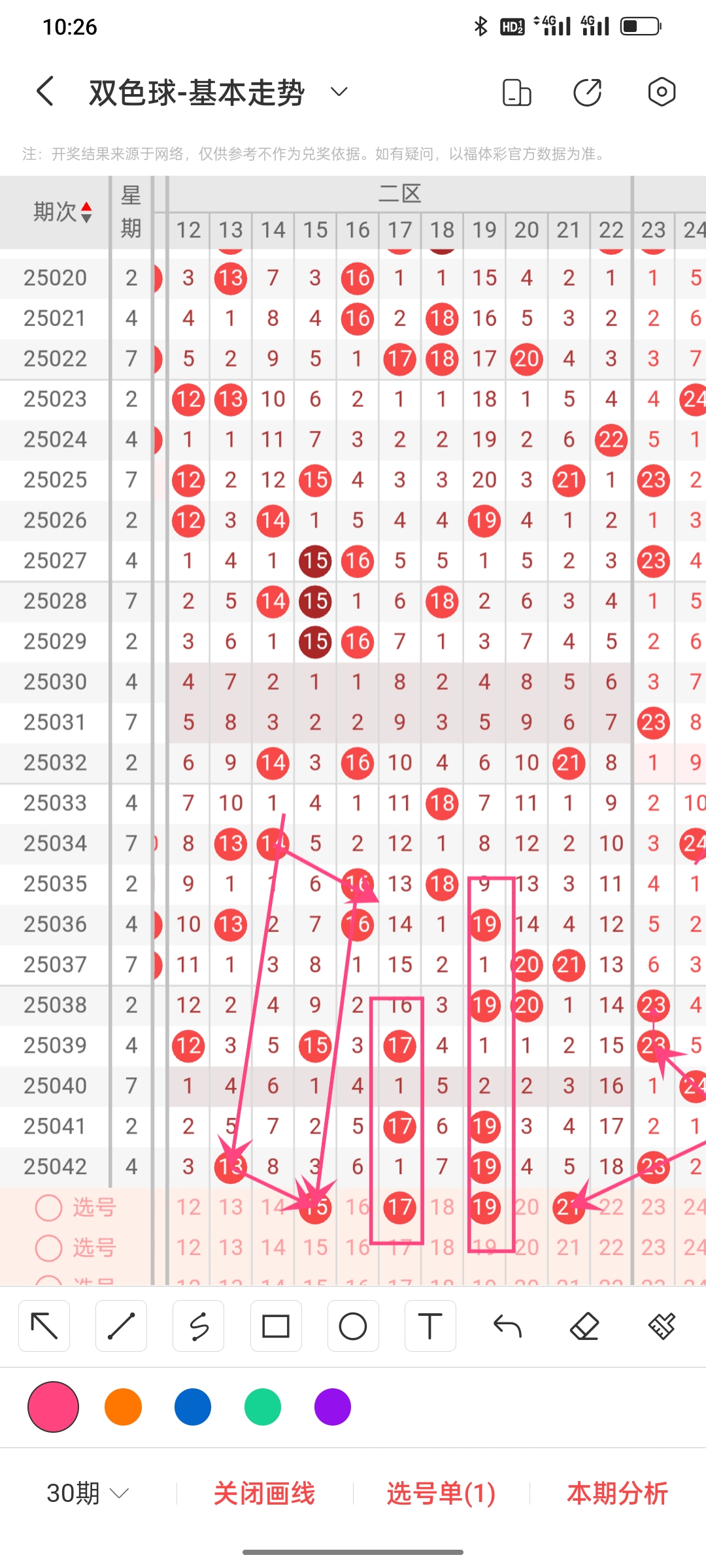Choose the freehand curve drawing tool

click(x=199, y=1326)
